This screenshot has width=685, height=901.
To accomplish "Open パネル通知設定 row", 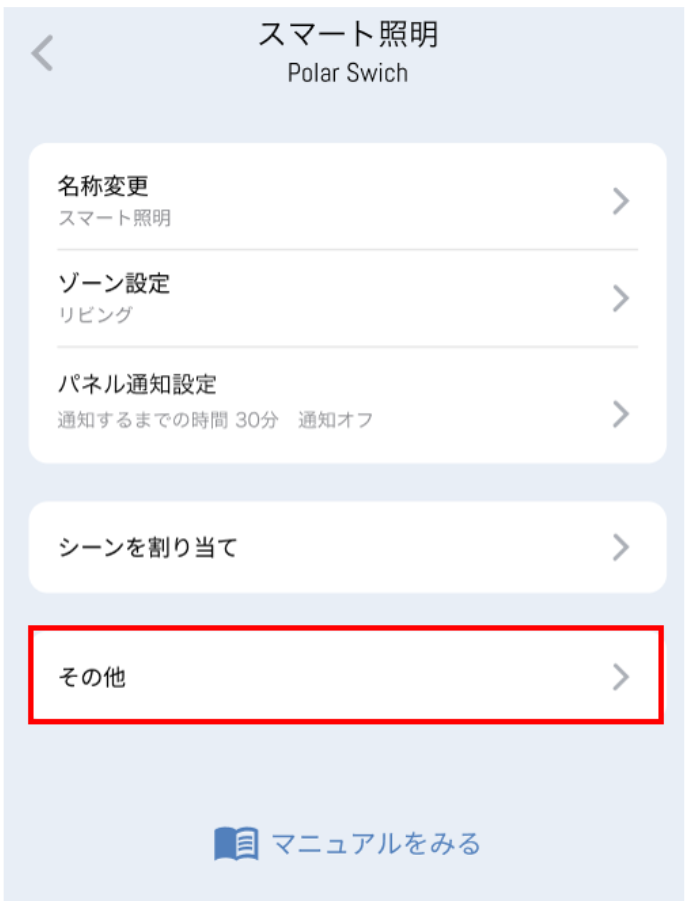I will [x=346, y=398].
